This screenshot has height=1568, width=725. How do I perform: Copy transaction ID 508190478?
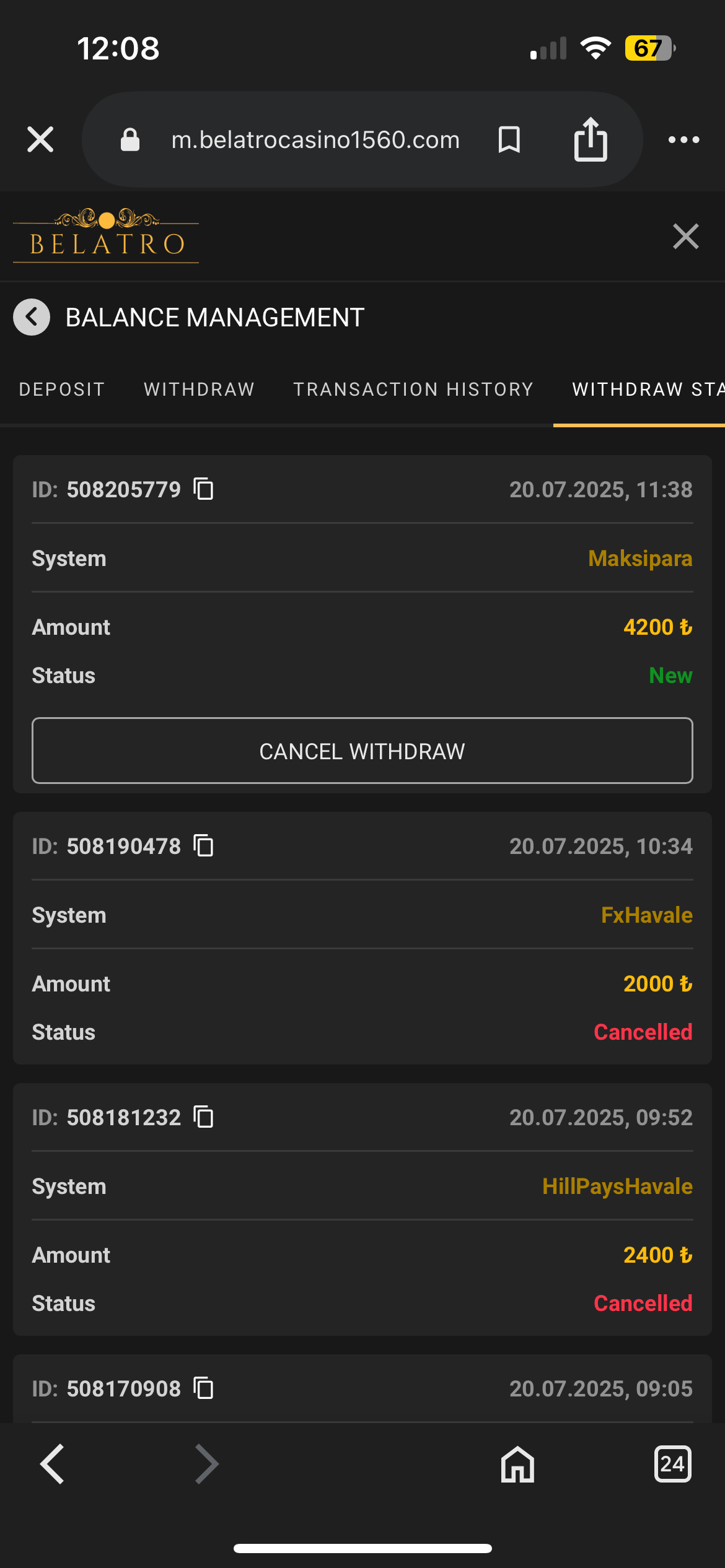point(203,846)
